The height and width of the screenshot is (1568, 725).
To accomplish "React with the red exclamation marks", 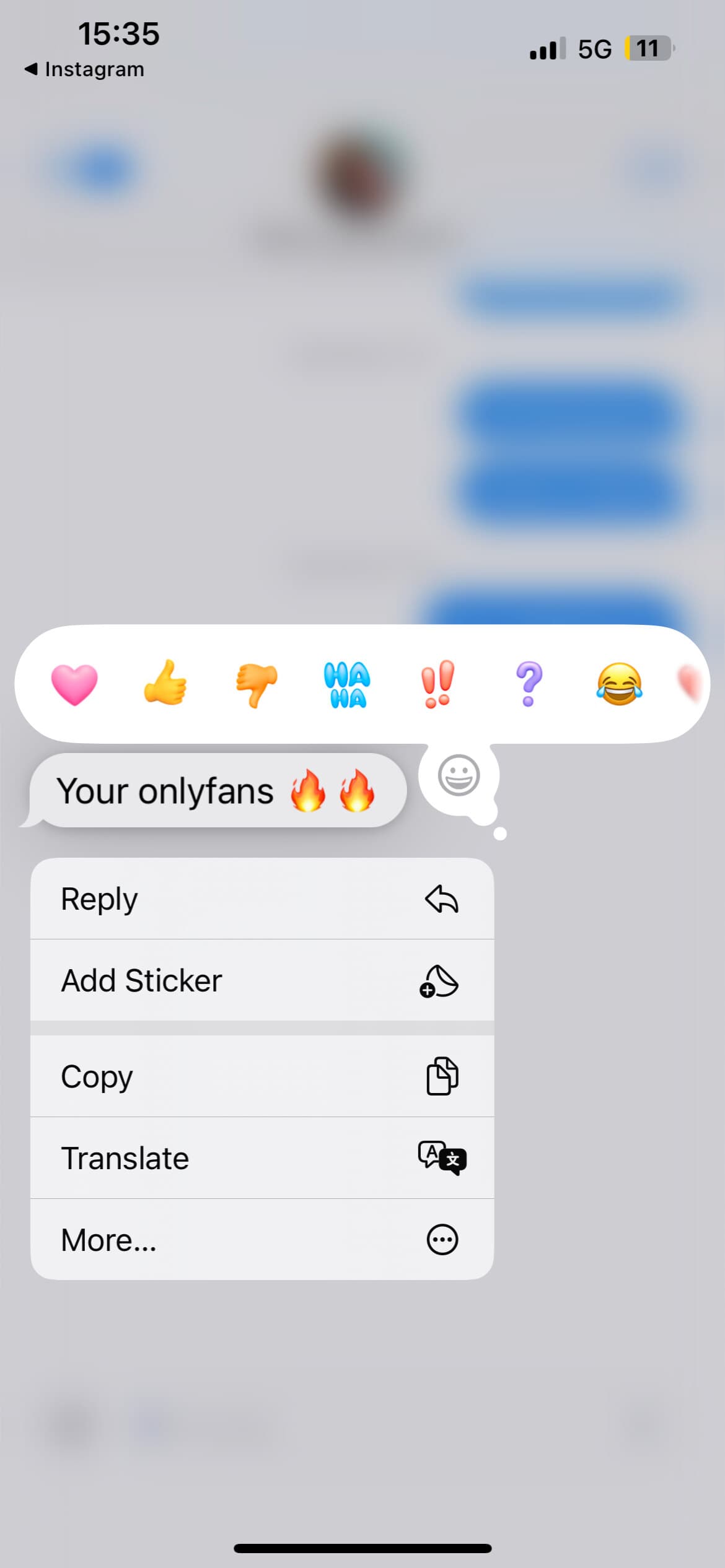I will [x=437, y=684].
